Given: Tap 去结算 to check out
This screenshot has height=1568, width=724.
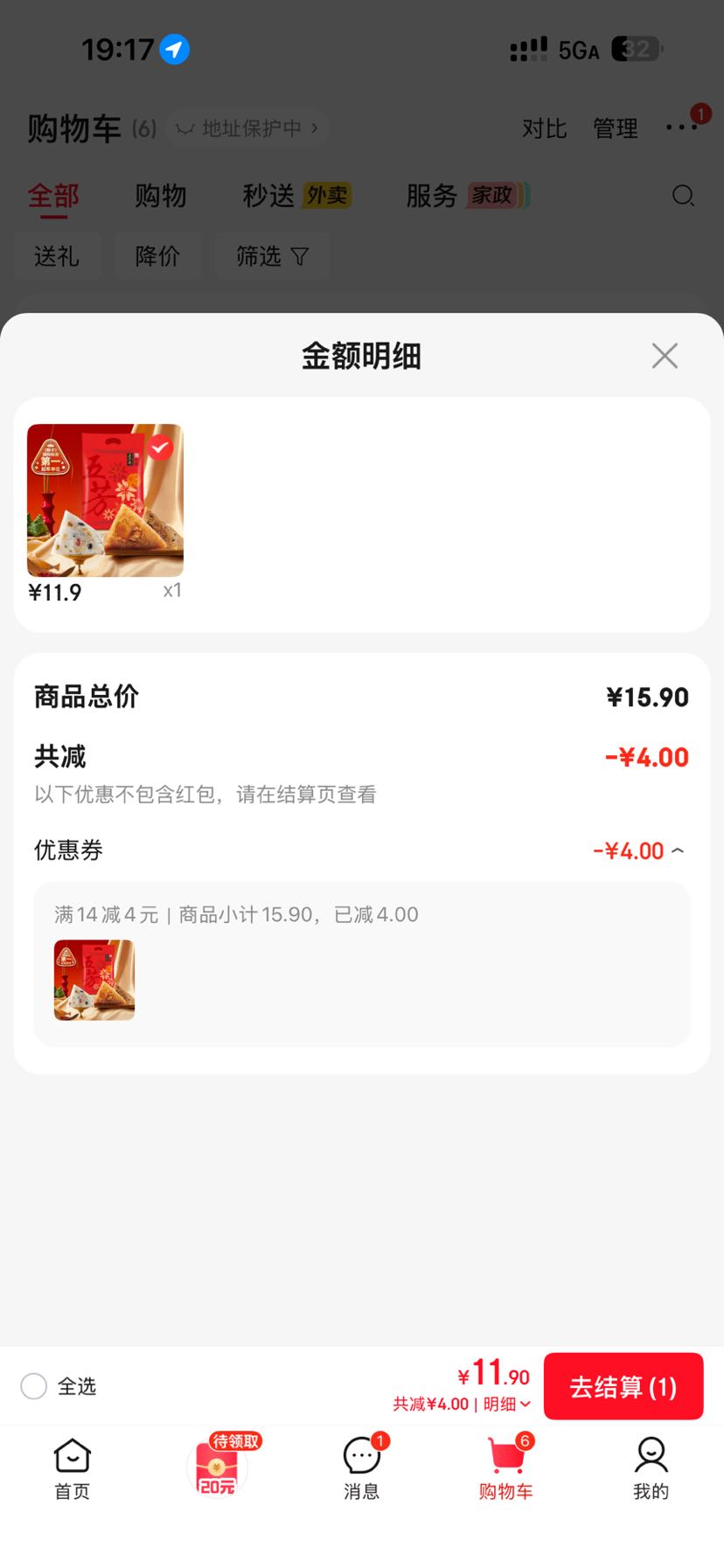Looking at the screenshot, I should [x=623, y=1386].
